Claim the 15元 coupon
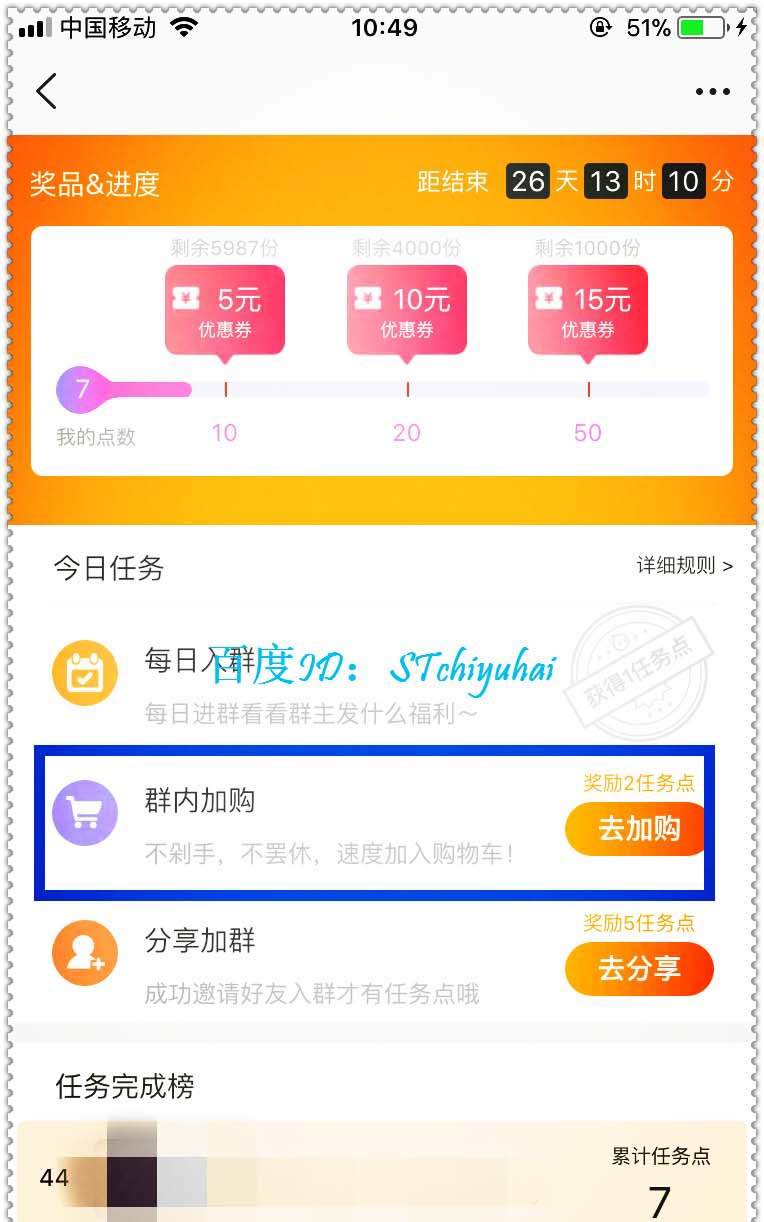This screenshot has width=764, height=1222. (x=588, y=309)
